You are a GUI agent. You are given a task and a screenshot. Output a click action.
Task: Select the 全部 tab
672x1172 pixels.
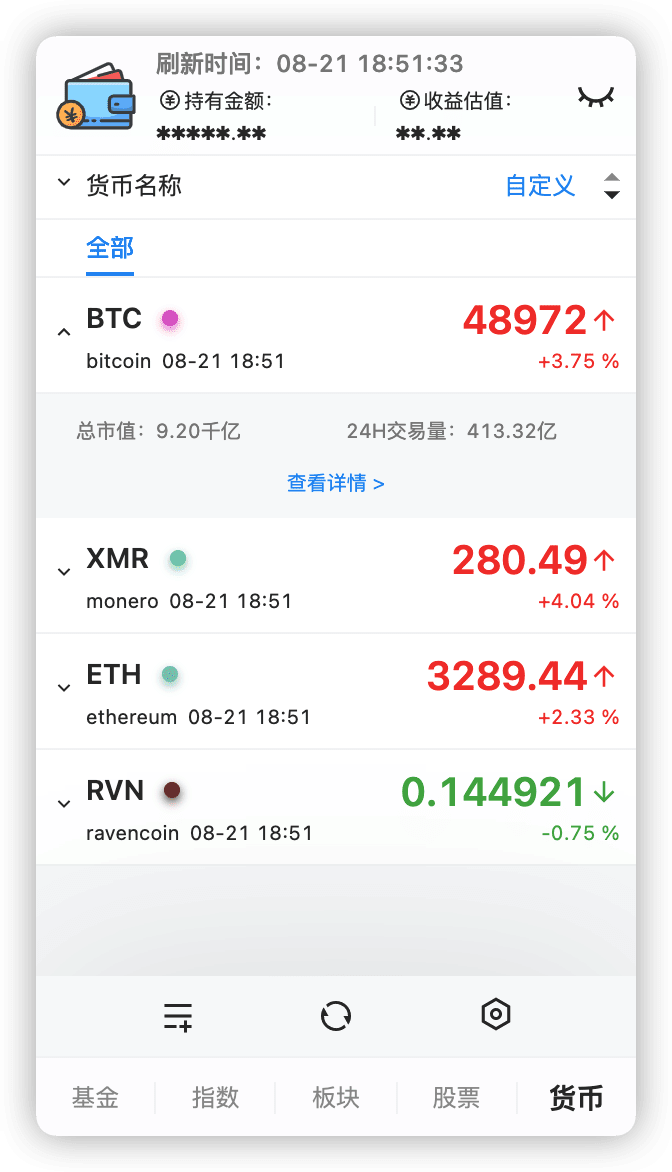[x=110, y=248]
